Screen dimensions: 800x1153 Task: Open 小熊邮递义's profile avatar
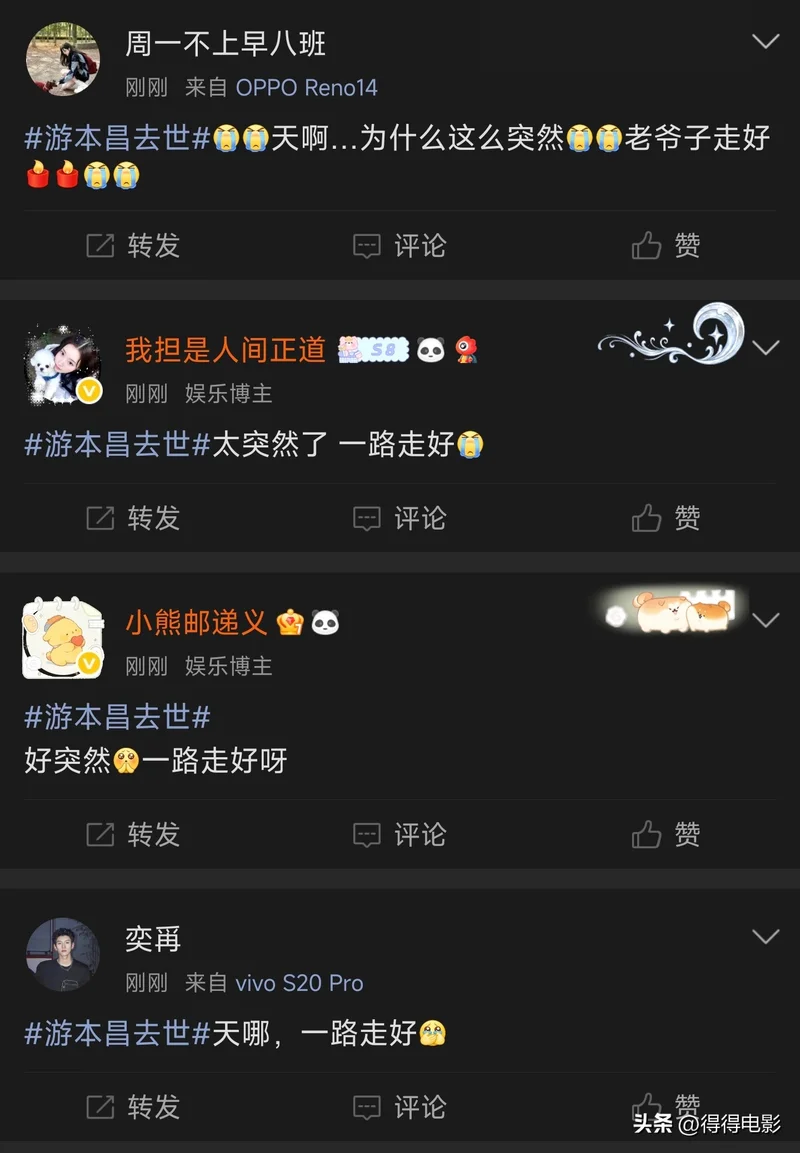[x=63, y=638]
